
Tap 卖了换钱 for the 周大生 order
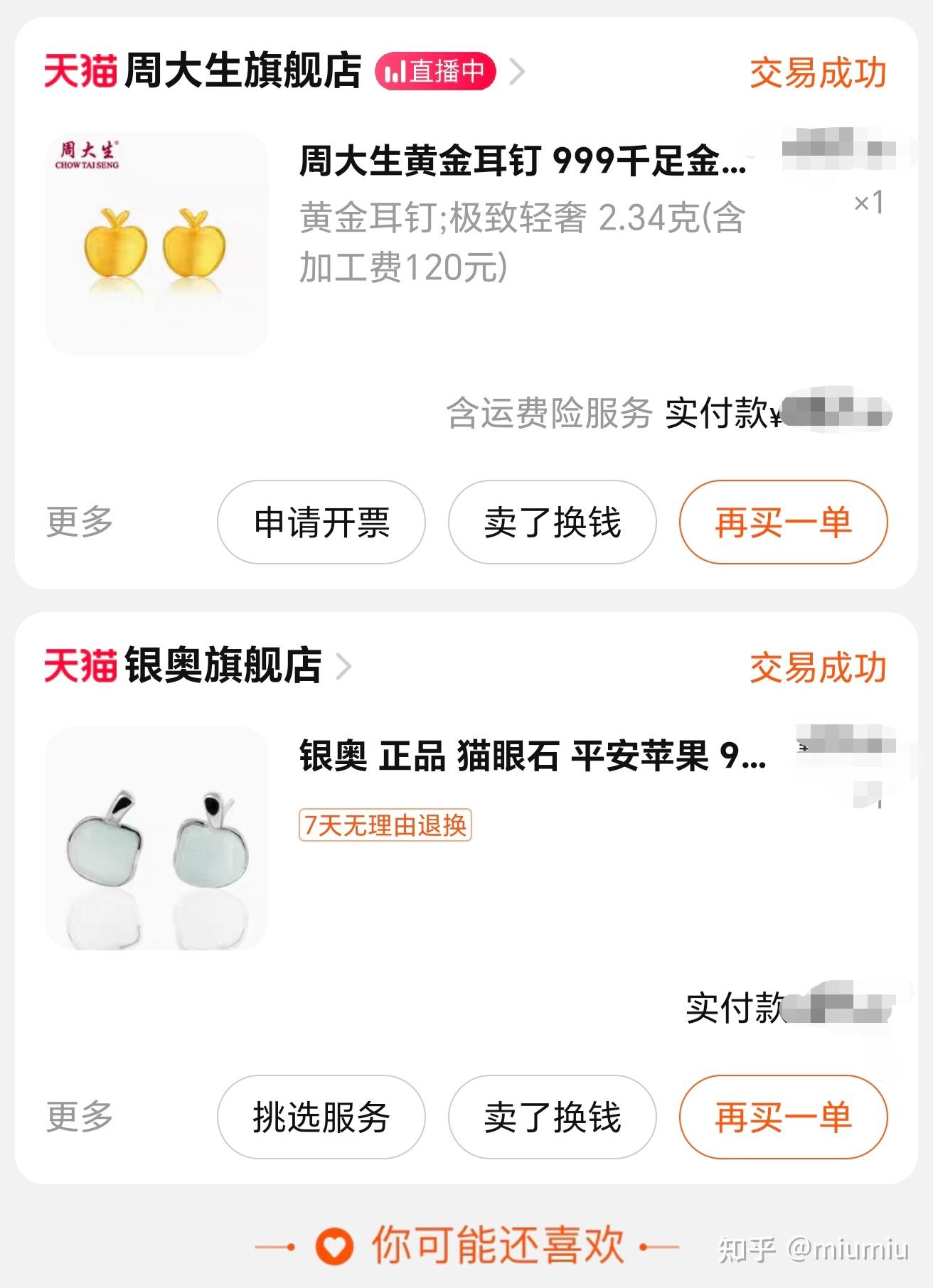click(x=552, y=522)
